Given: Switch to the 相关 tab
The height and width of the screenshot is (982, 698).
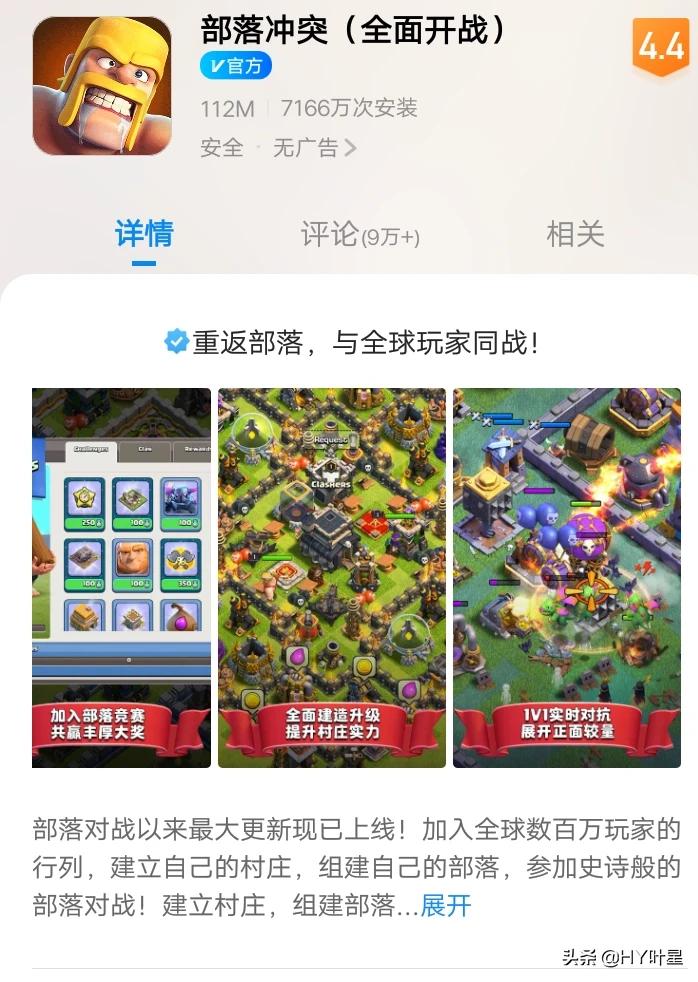Looking at the screenshot, I should (x=575, y=235).
